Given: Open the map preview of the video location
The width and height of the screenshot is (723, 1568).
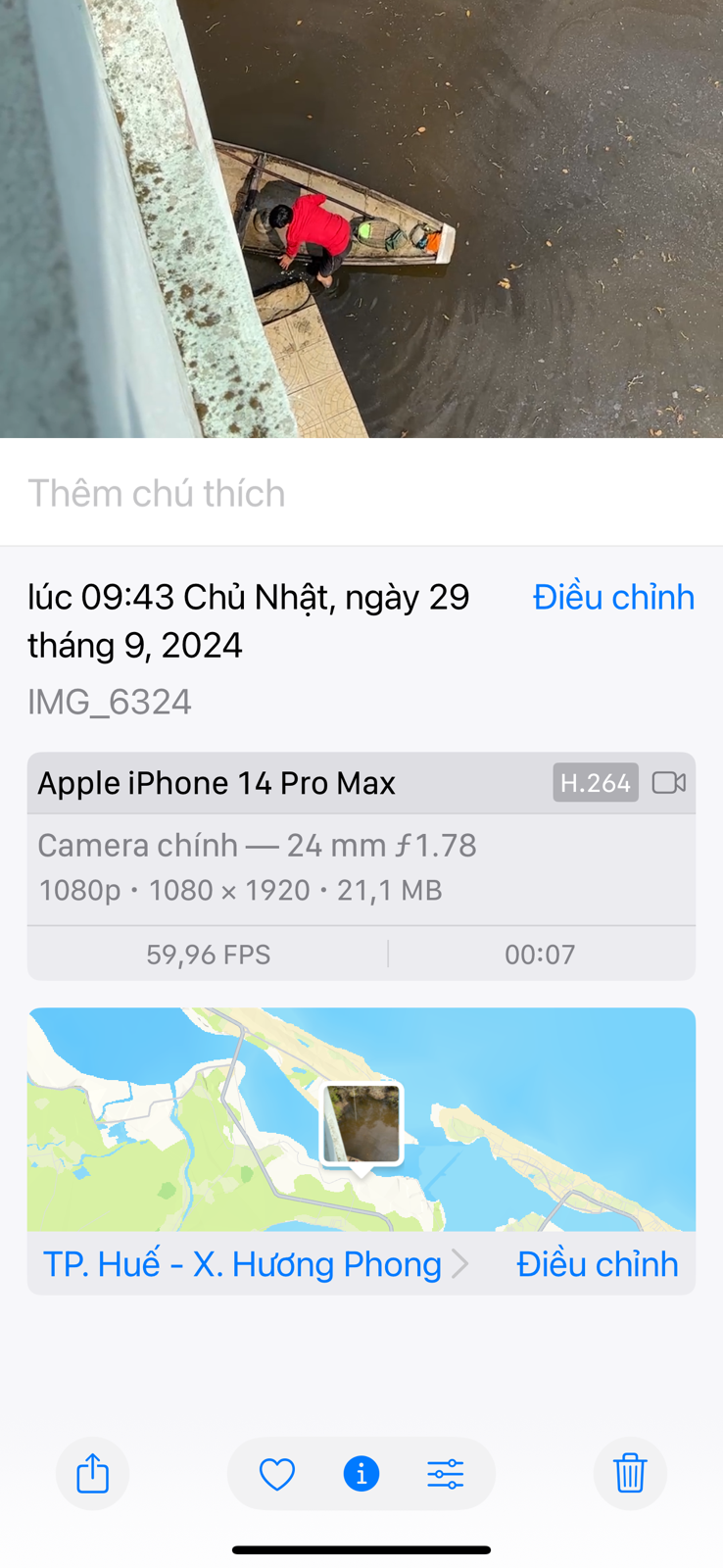Looking at the screenshot, I should coord(361,1120).
